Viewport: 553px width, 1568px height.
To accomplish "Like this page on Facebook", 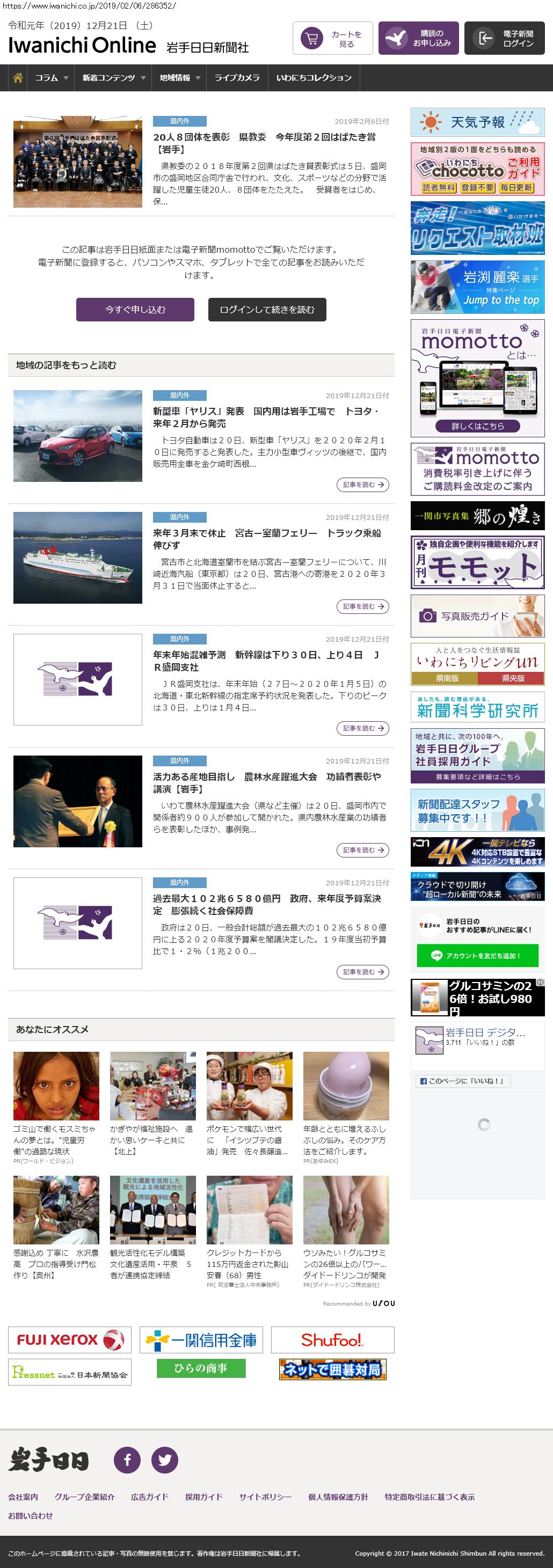I will (x=463, y=1080).
